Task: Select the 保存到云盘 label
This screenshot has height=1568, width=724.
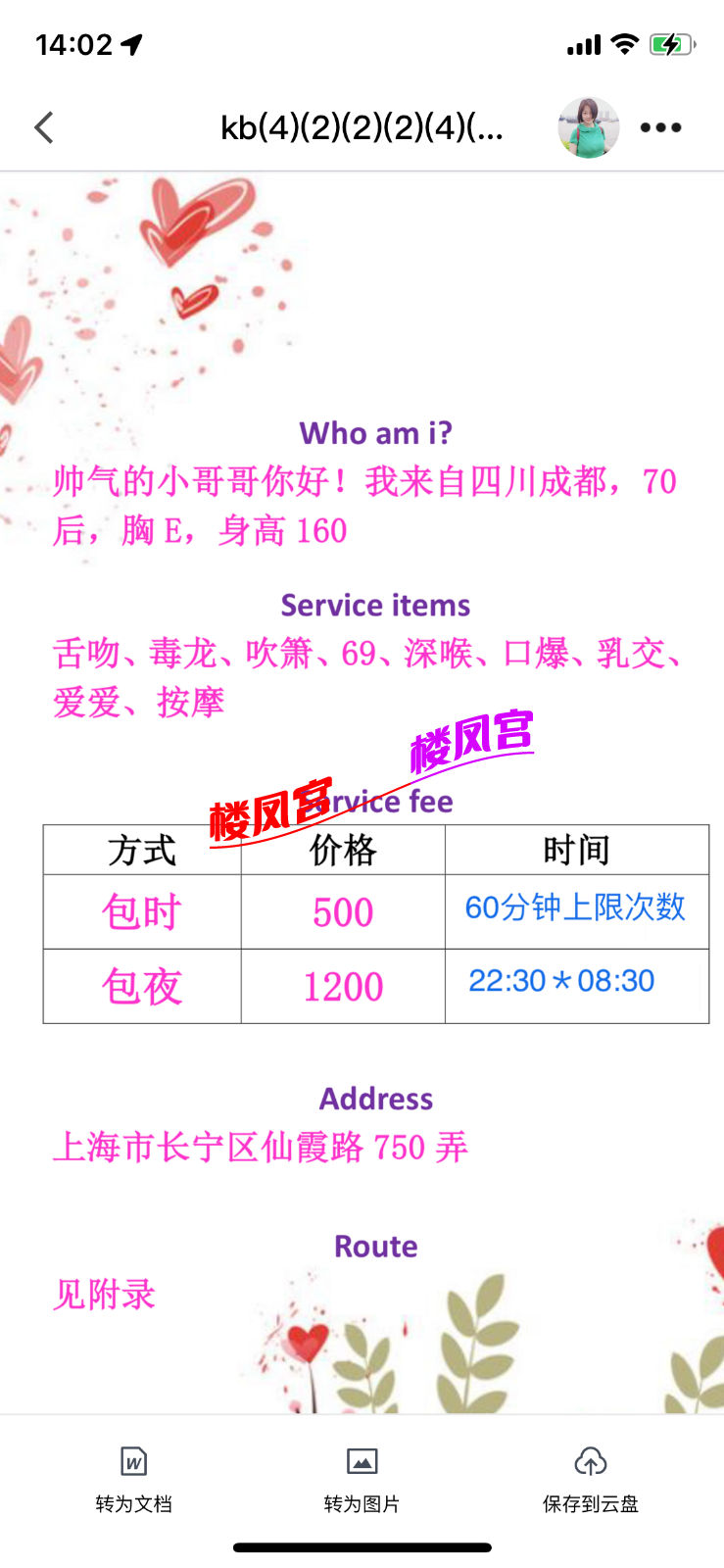Action: tap(591, 1503)
